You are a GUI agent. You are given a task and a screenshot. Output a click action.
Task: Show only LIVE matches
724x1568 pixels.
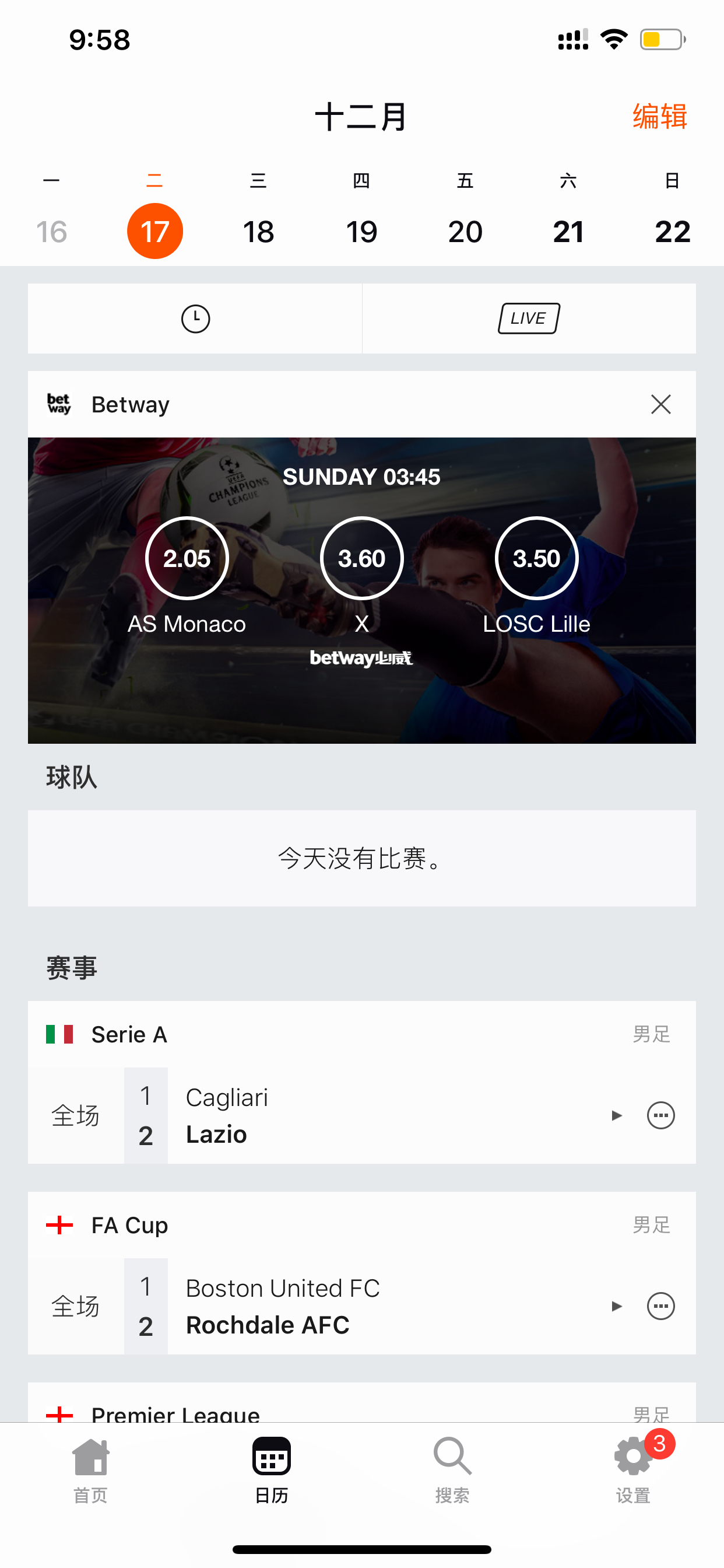point(529,318)
